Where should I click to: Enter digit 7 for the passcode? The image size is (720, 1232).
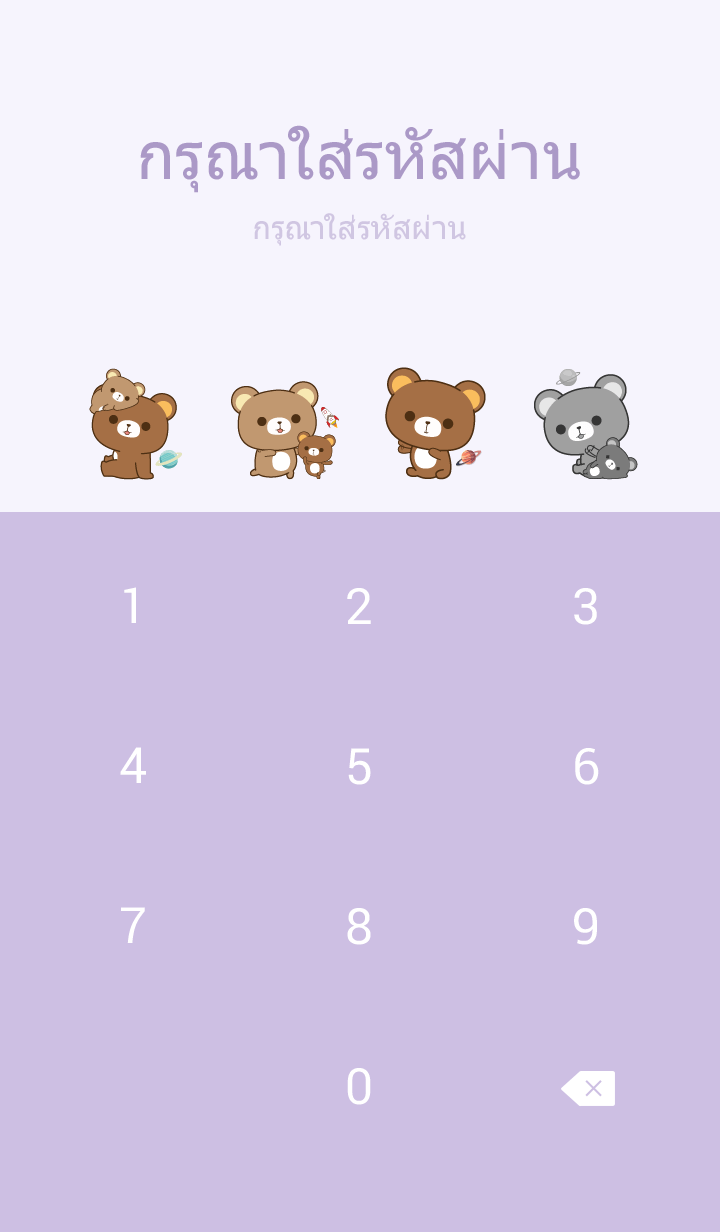point(132,927)
